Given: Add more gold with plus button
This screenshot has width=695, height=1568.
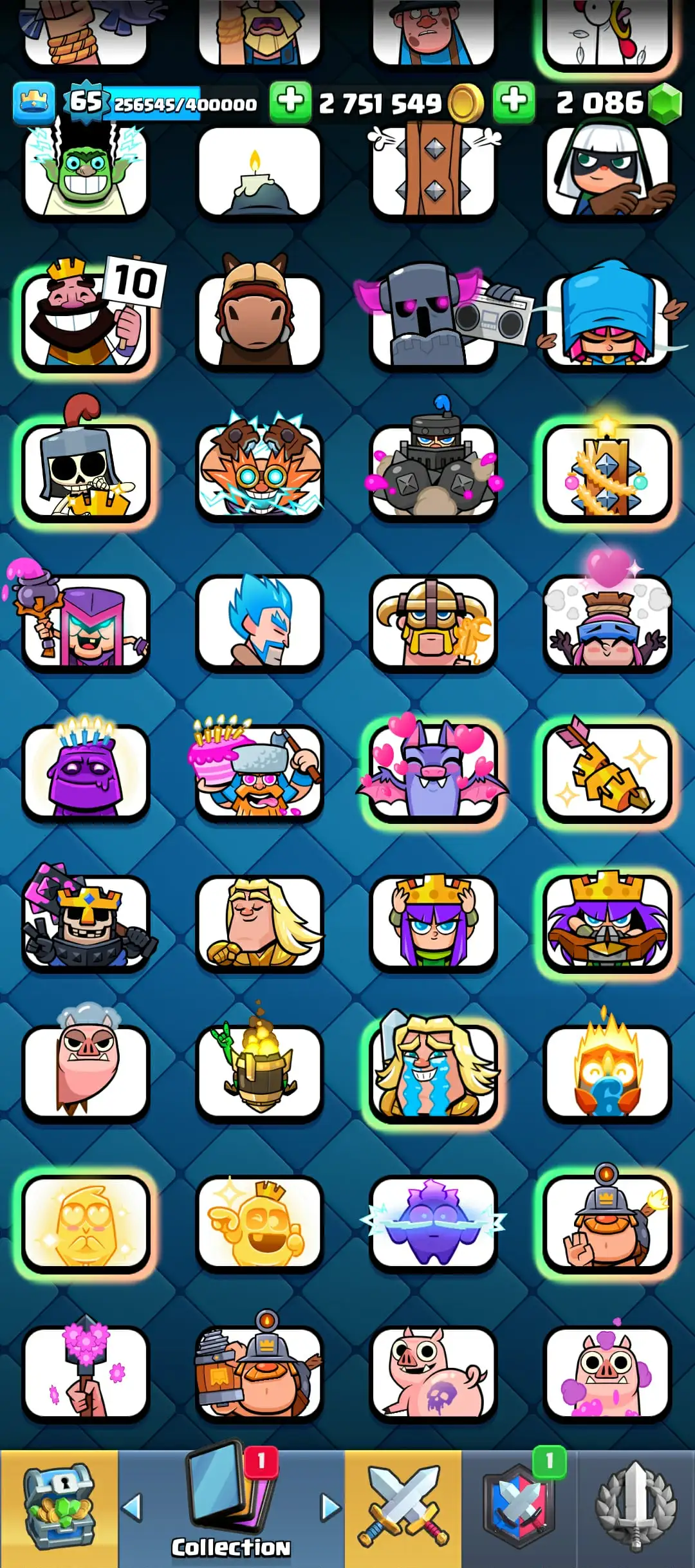Looking at the screenshot, I should pos(290,102).
